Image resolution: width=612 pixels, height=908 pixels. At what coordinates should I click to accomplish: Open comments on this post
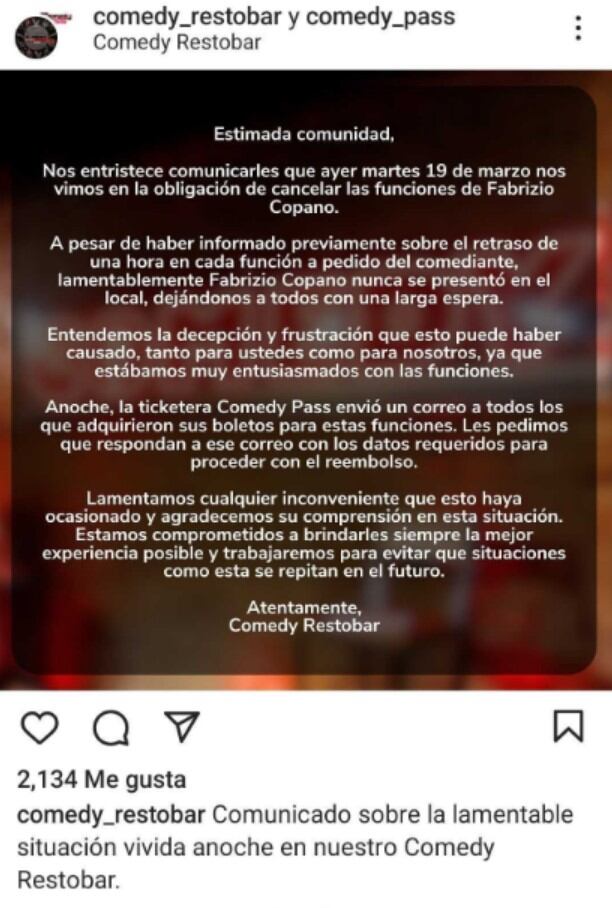click(x=111, y=728)
